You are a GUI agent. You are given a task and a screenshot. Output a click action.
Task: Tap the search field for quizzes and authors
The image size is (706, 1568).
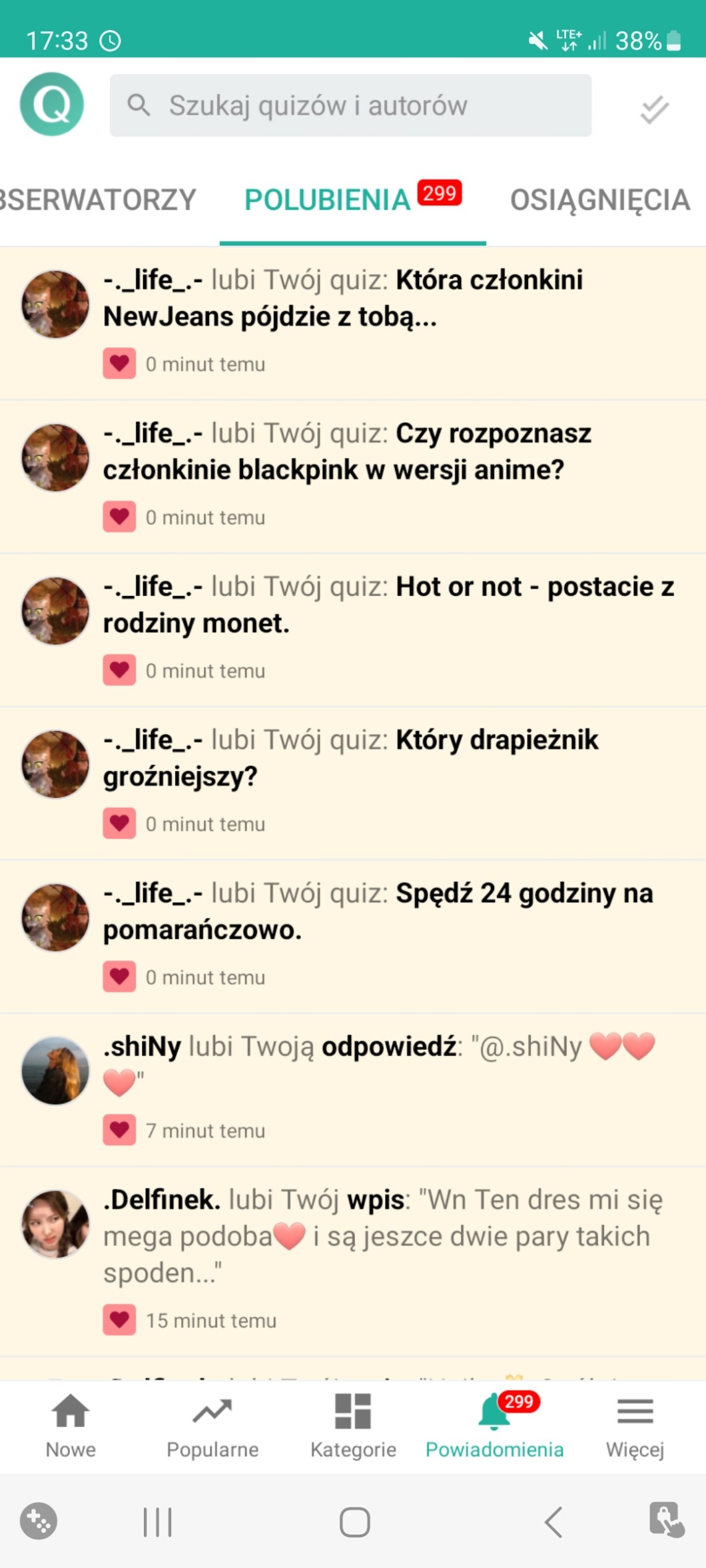click(350, 105)
